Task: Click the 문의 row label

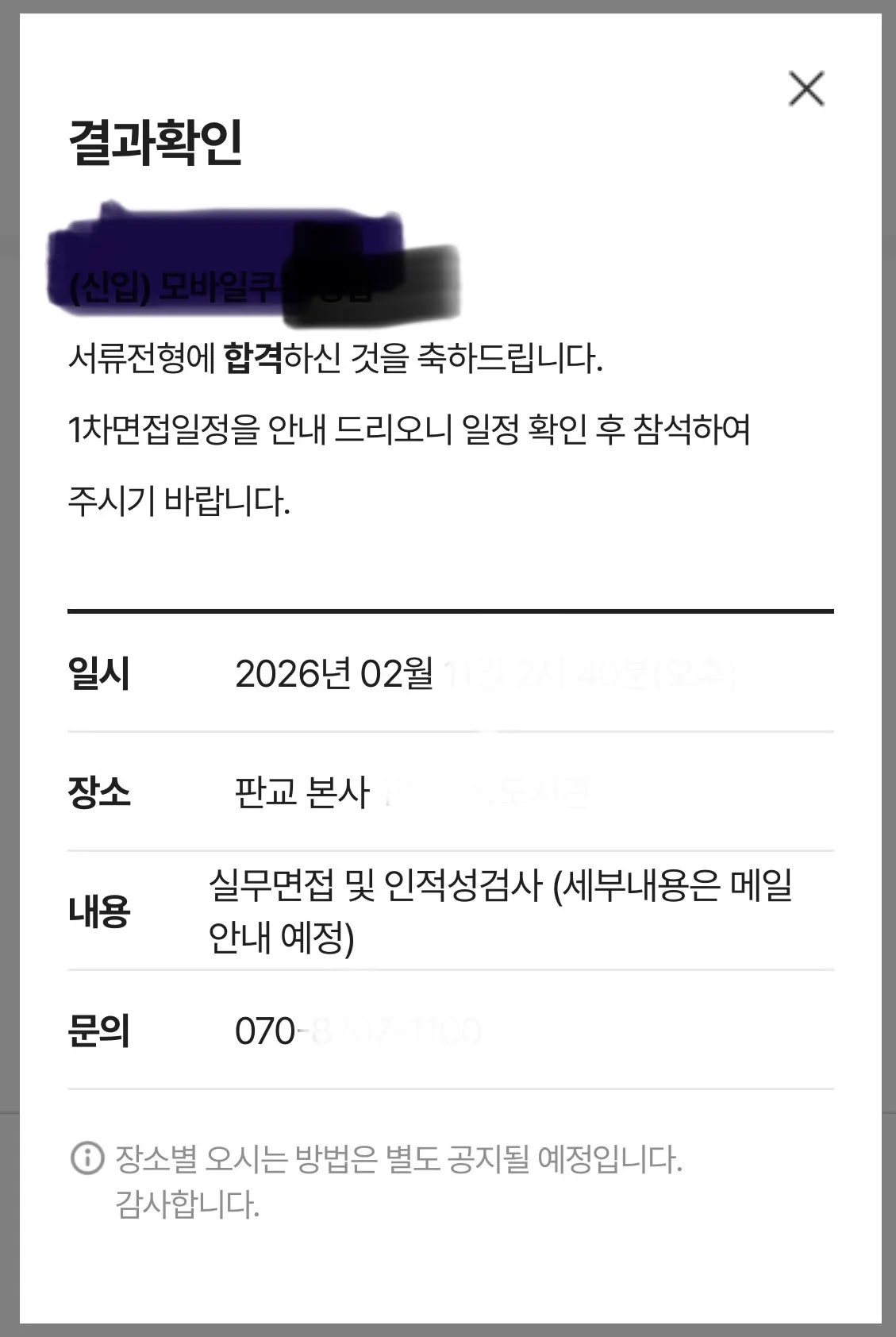Action: coord(99,1028)
